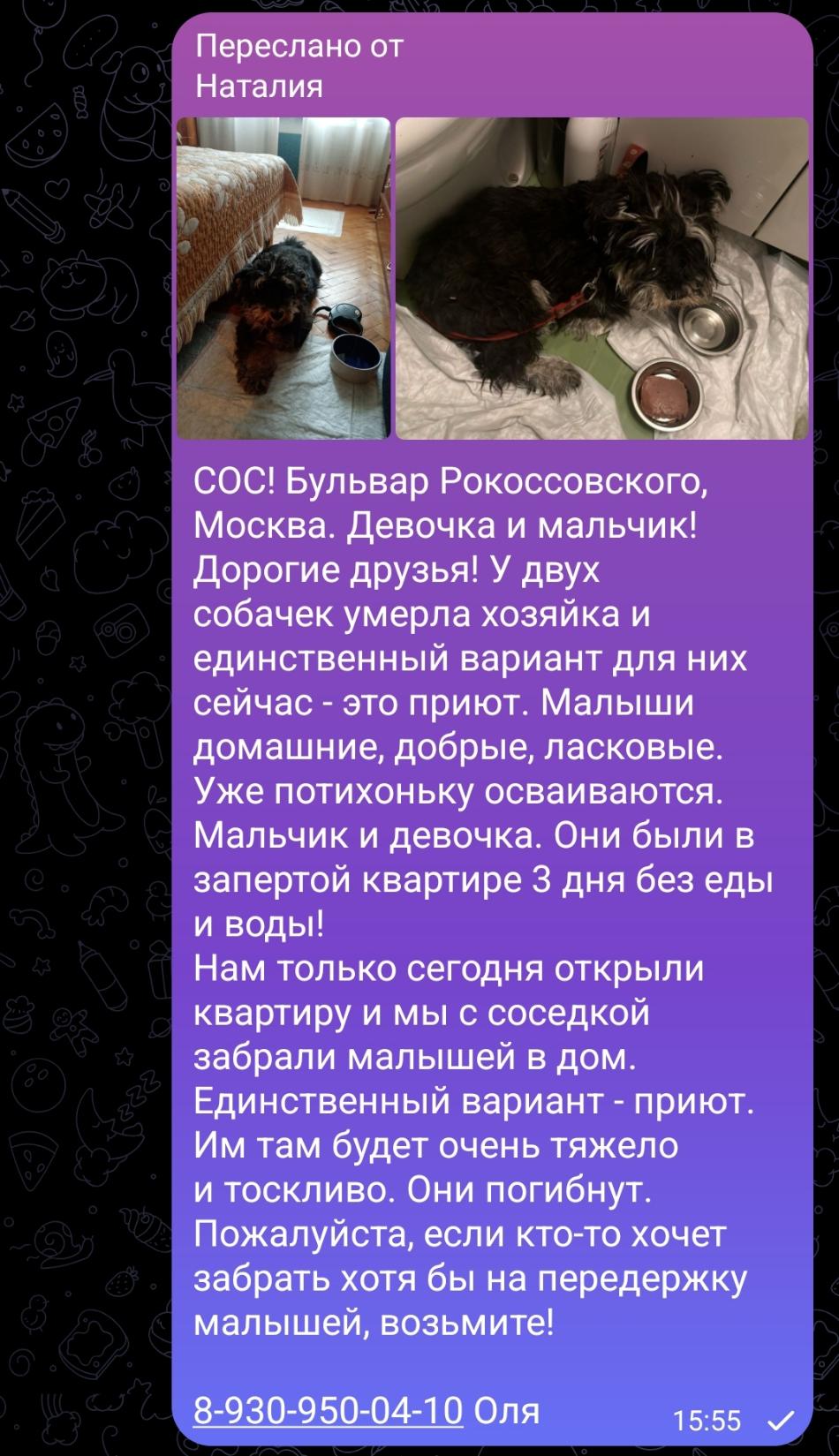Image resolution: width=839 pixels, height=1456 pixels.
Task: Tap the phone number 8-930-950-04-10
Action: tap(329, 1409)
